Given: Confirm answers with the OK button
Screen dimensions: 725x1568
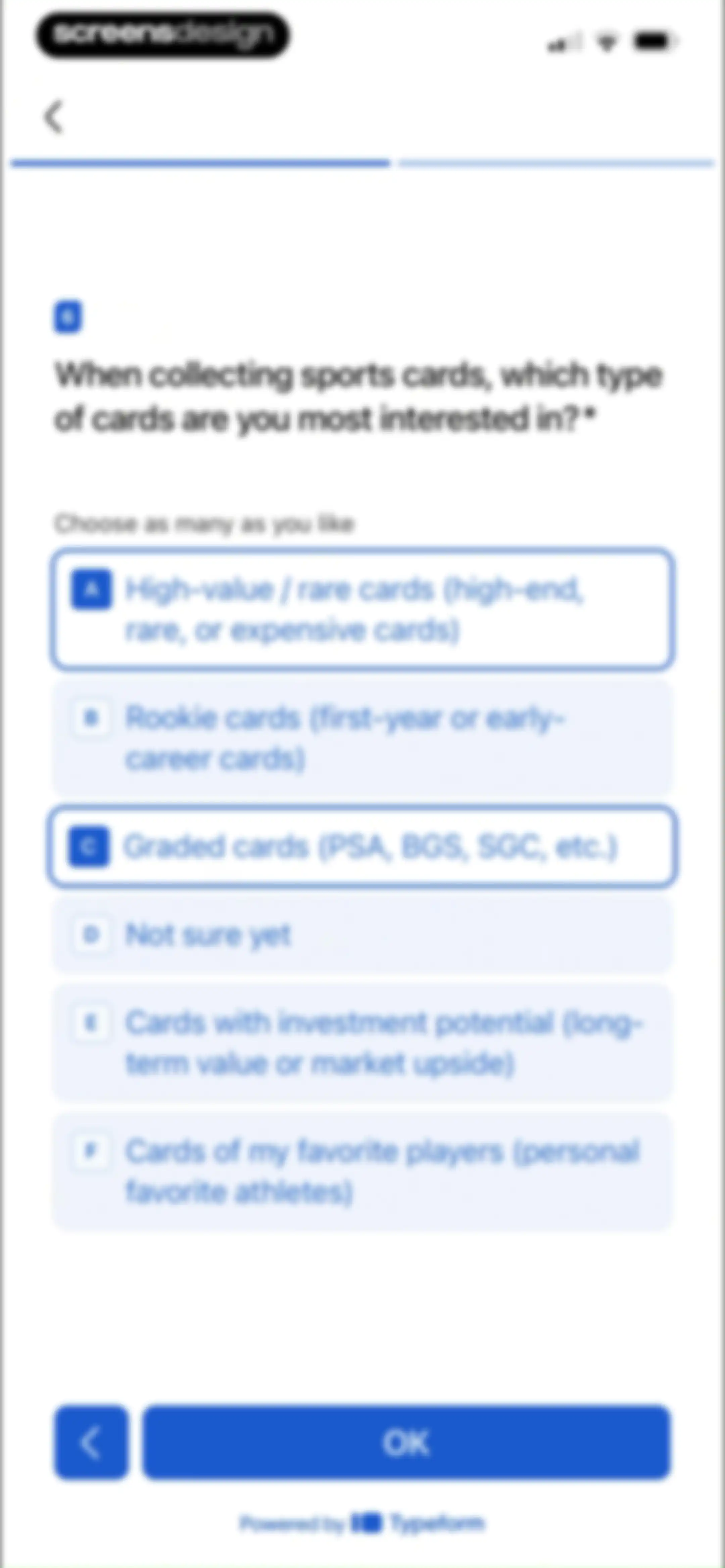Looking at the screenshot, I should [x=406, y=1442].
